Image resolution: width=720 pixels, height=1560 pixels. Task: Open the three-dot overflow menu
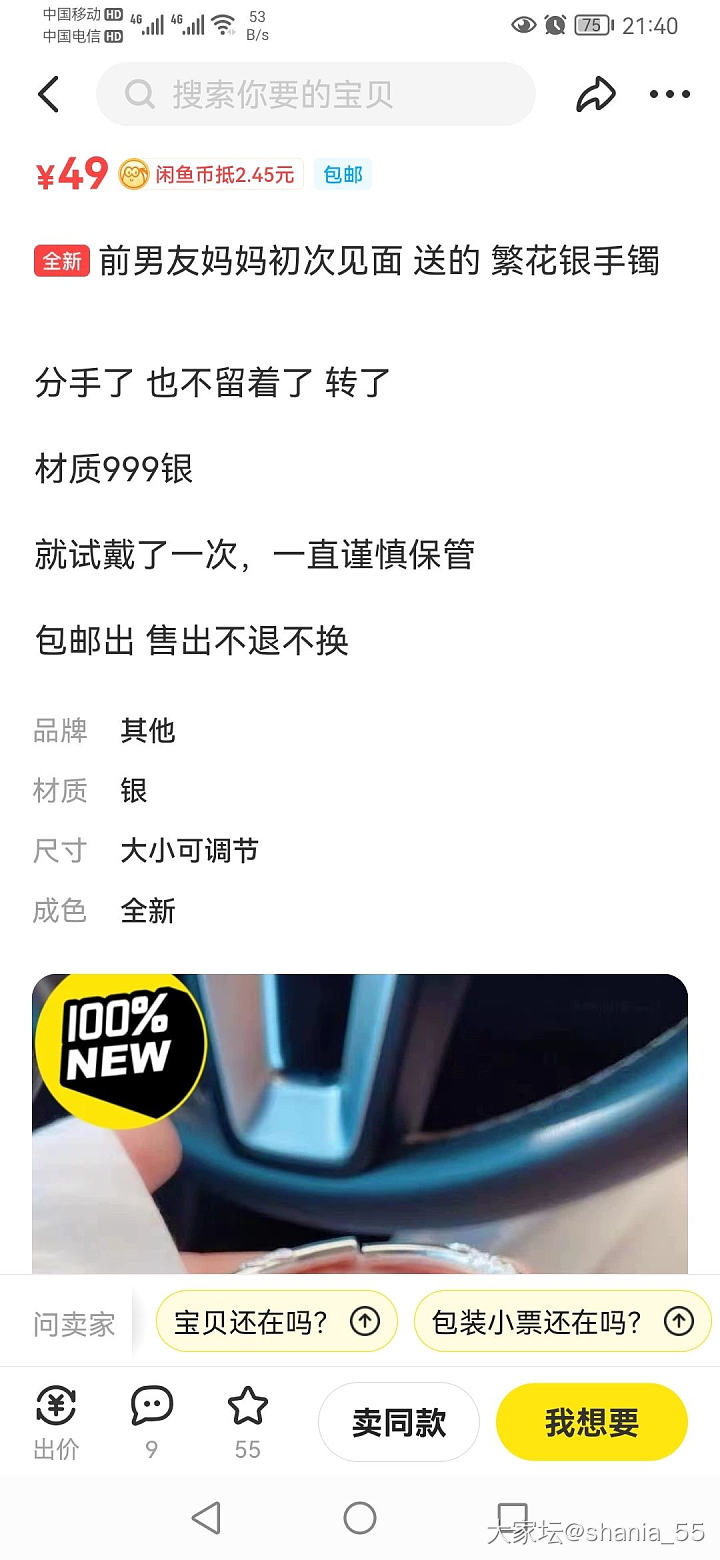(x=670, y=95)
